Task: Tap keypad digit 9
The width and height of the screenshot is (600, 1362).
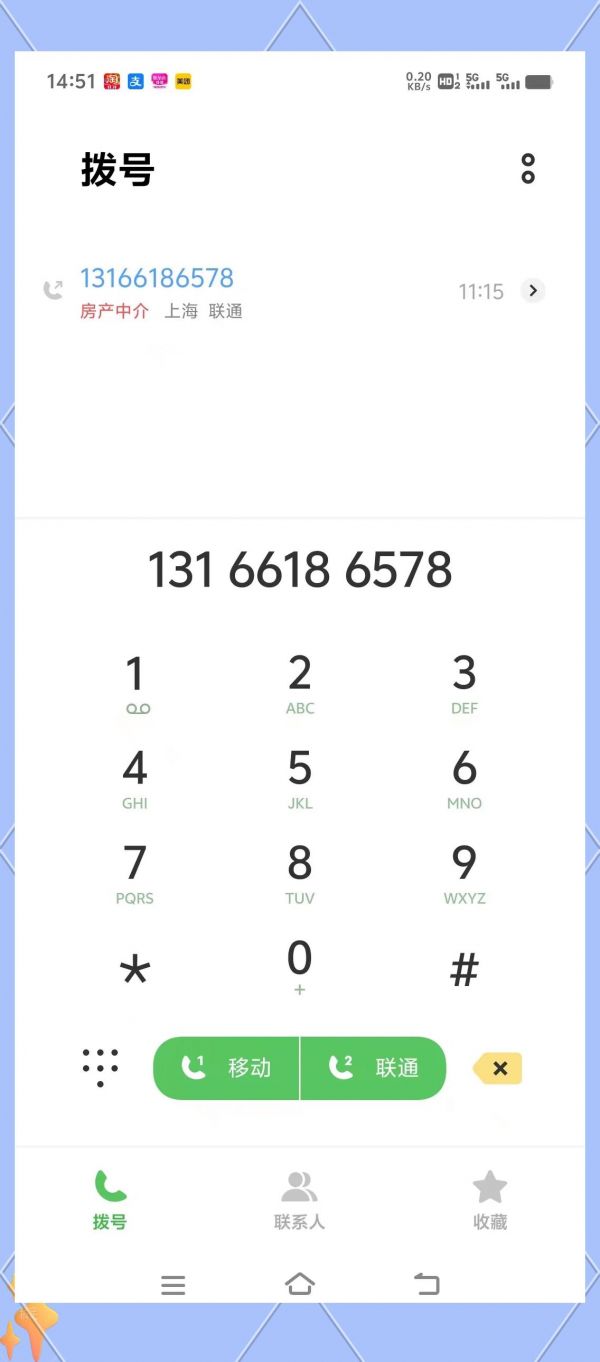Action: coord(464,875)
